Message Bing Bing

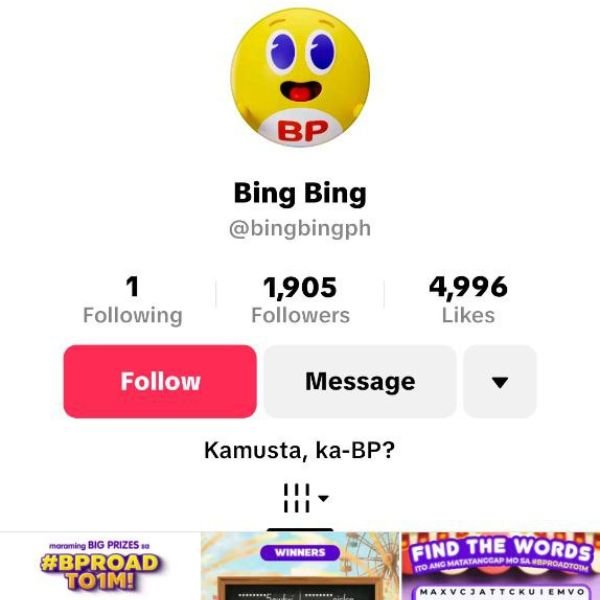point(360,381)
